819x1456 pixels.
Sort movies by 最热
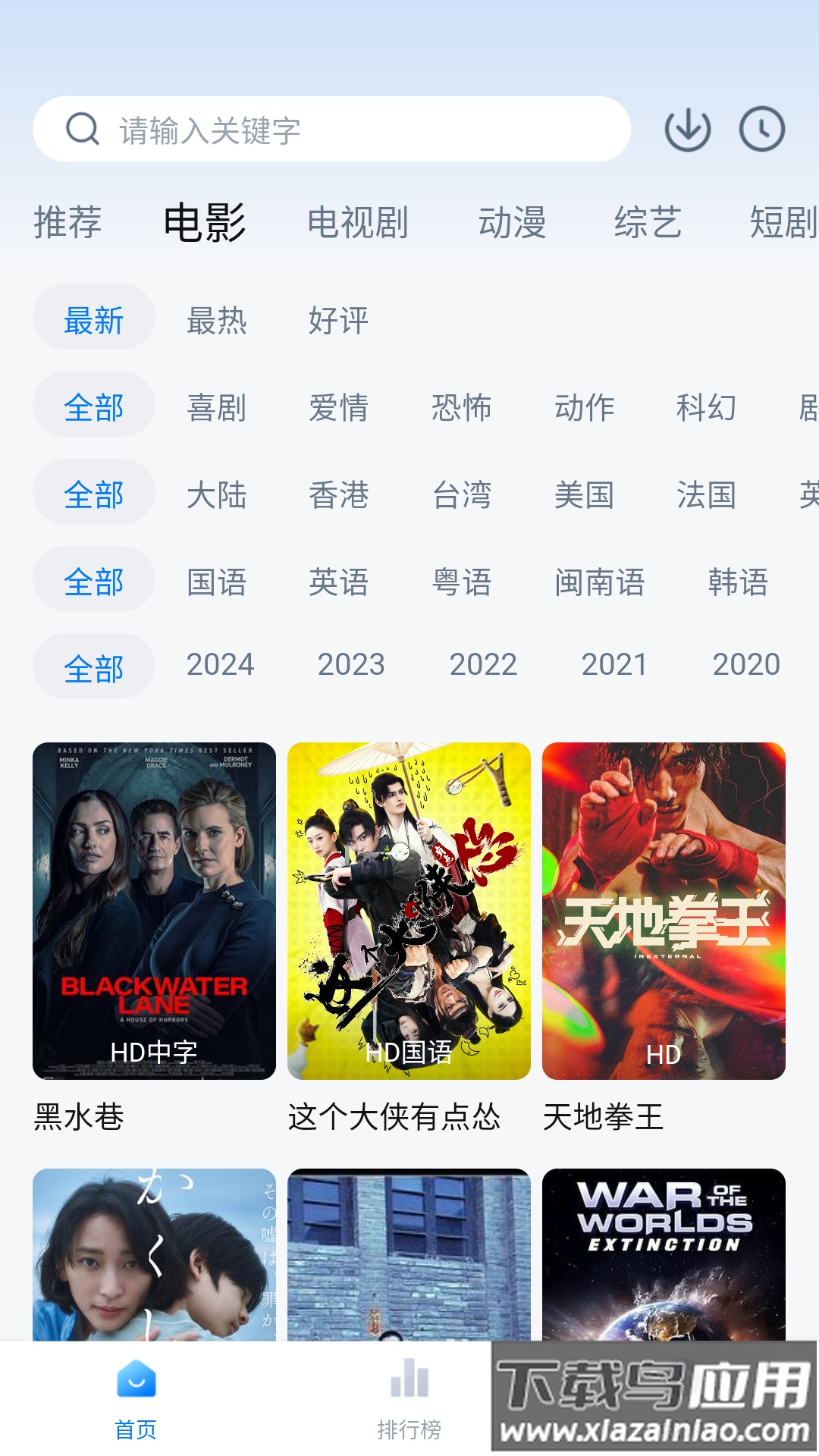(216, 320)
